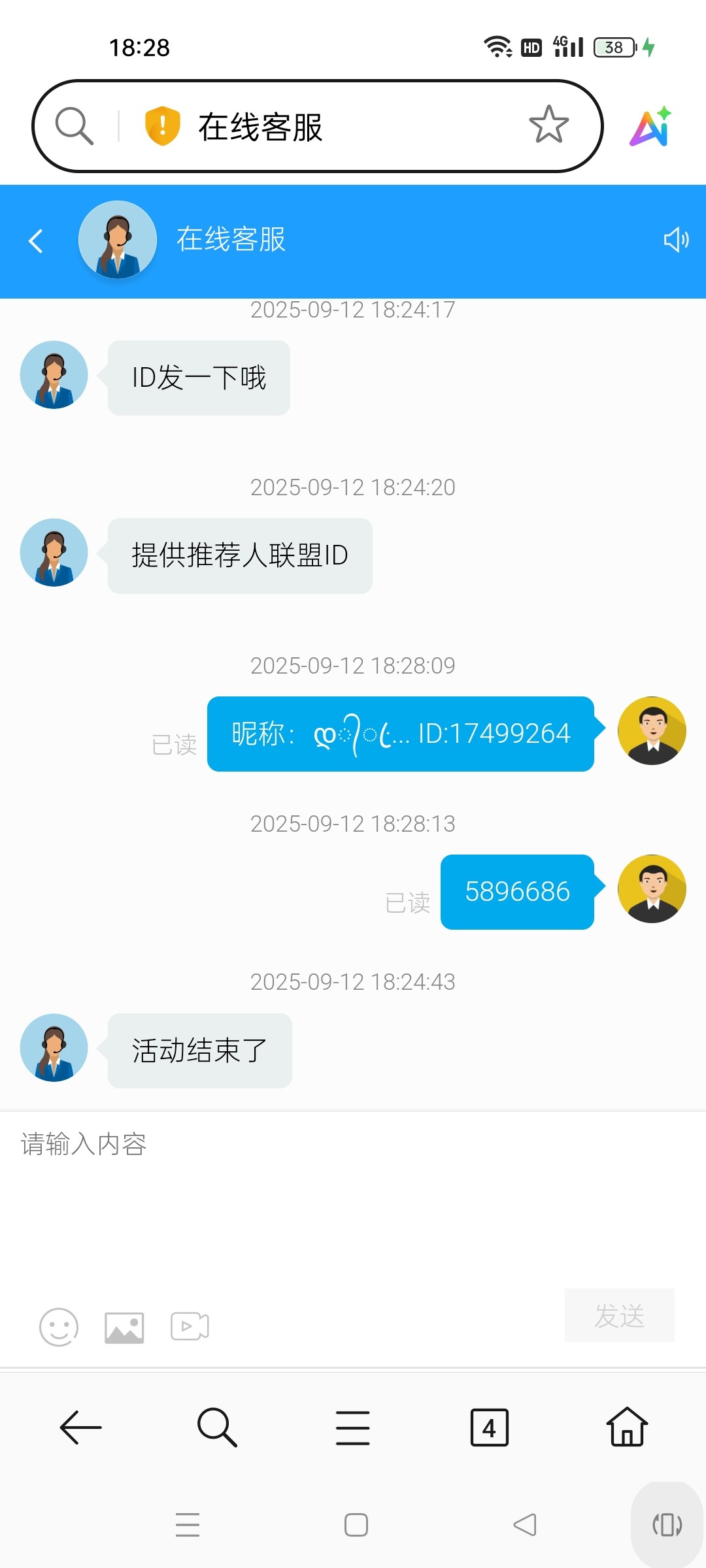Tap the 发送 send button
Image resolution: width=706 pixels, height=1568 pixels.
tap(619, 1315)
